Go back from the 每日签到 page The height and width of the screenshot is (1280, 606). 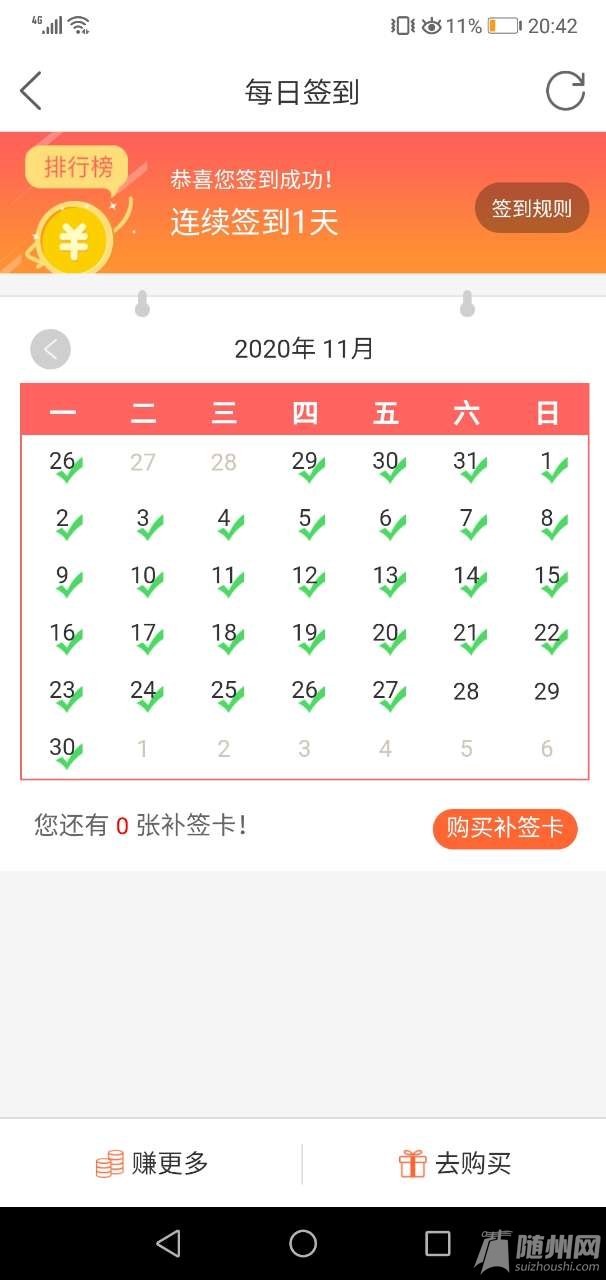pos(31,91)
